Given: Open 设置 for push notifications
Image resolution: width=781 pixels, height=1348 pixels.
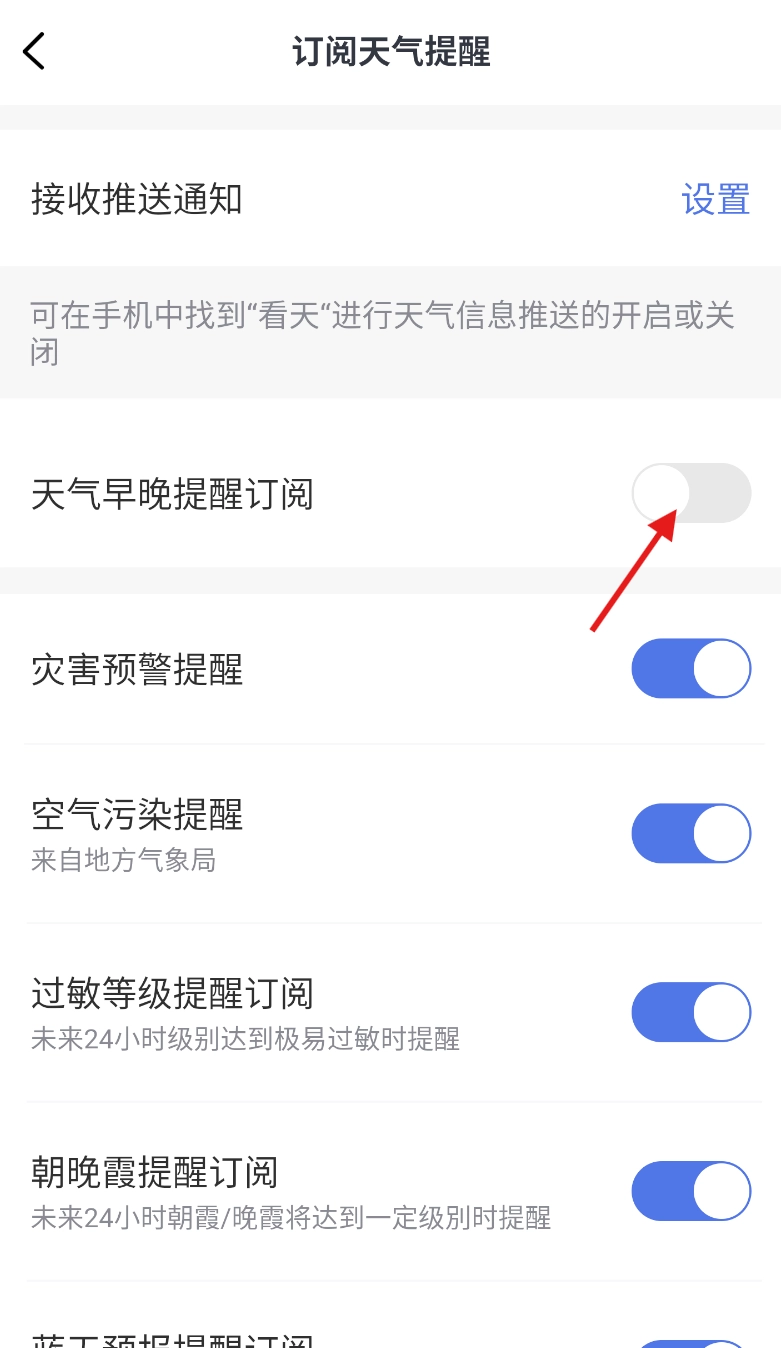Looking at the screenshot, I should (715, 199).
